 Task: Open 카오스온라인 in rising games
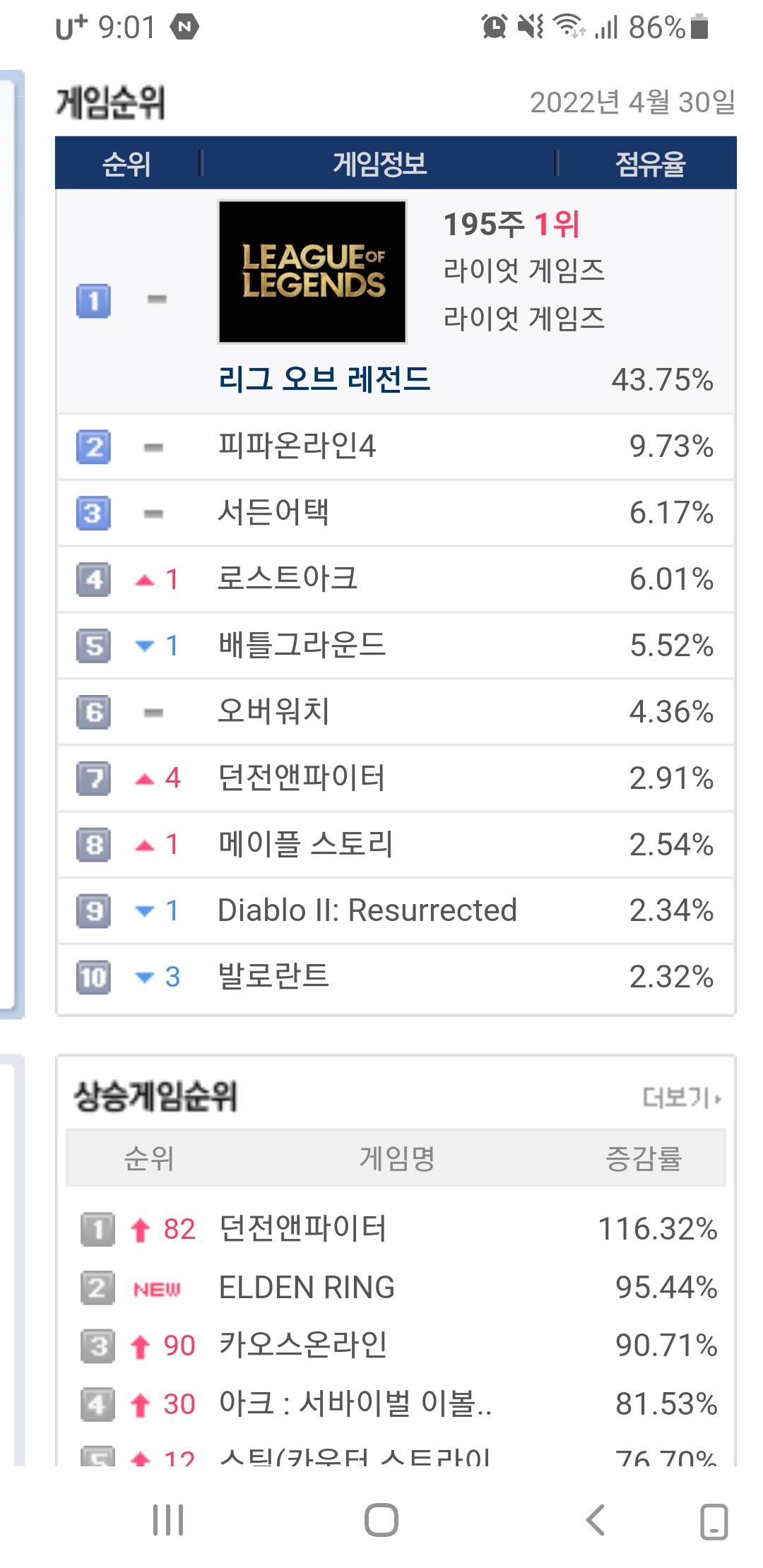pyautogui.click(x=303, y=1346)
